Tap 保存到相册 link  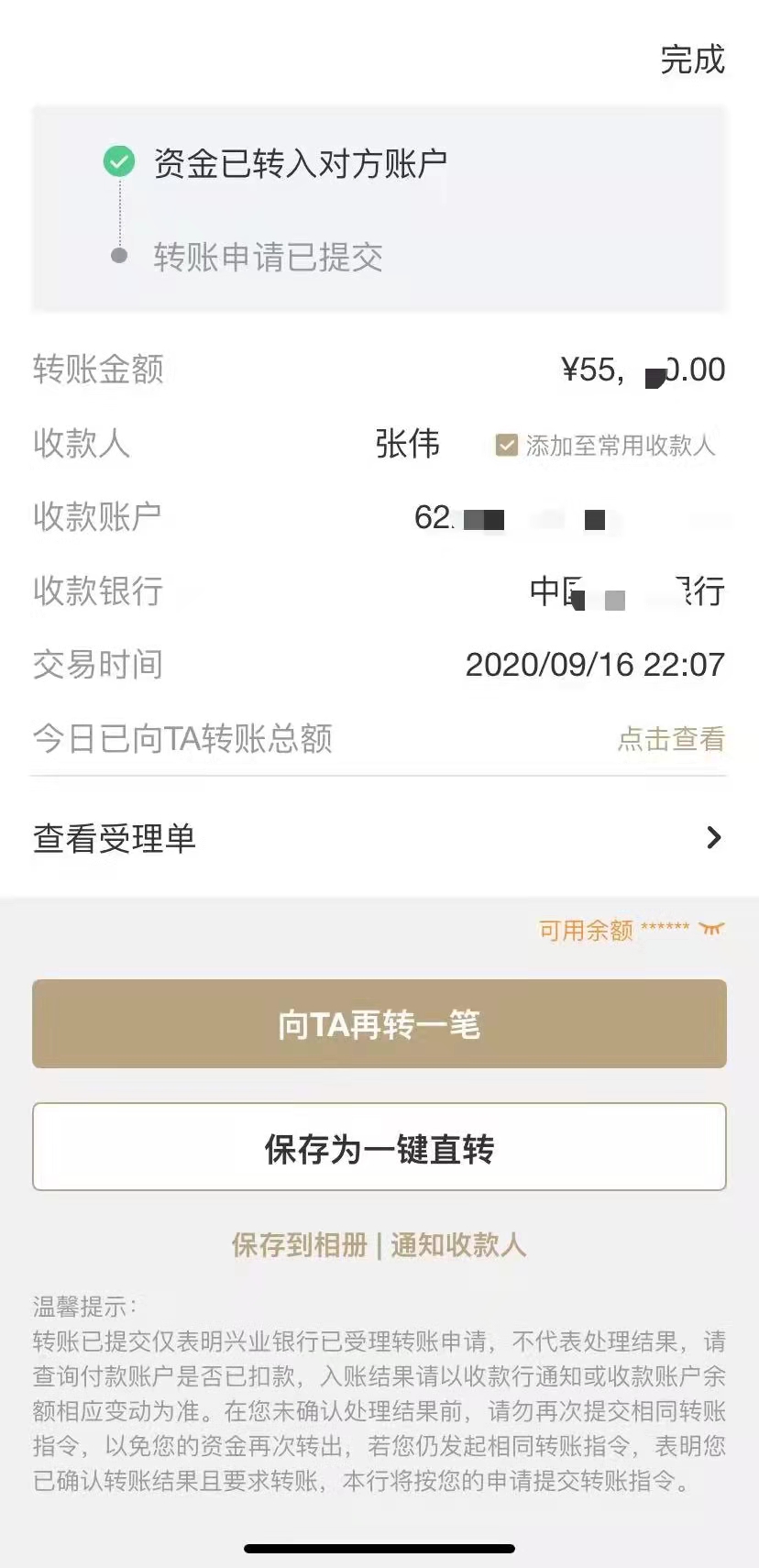[x=300, y=1244]
